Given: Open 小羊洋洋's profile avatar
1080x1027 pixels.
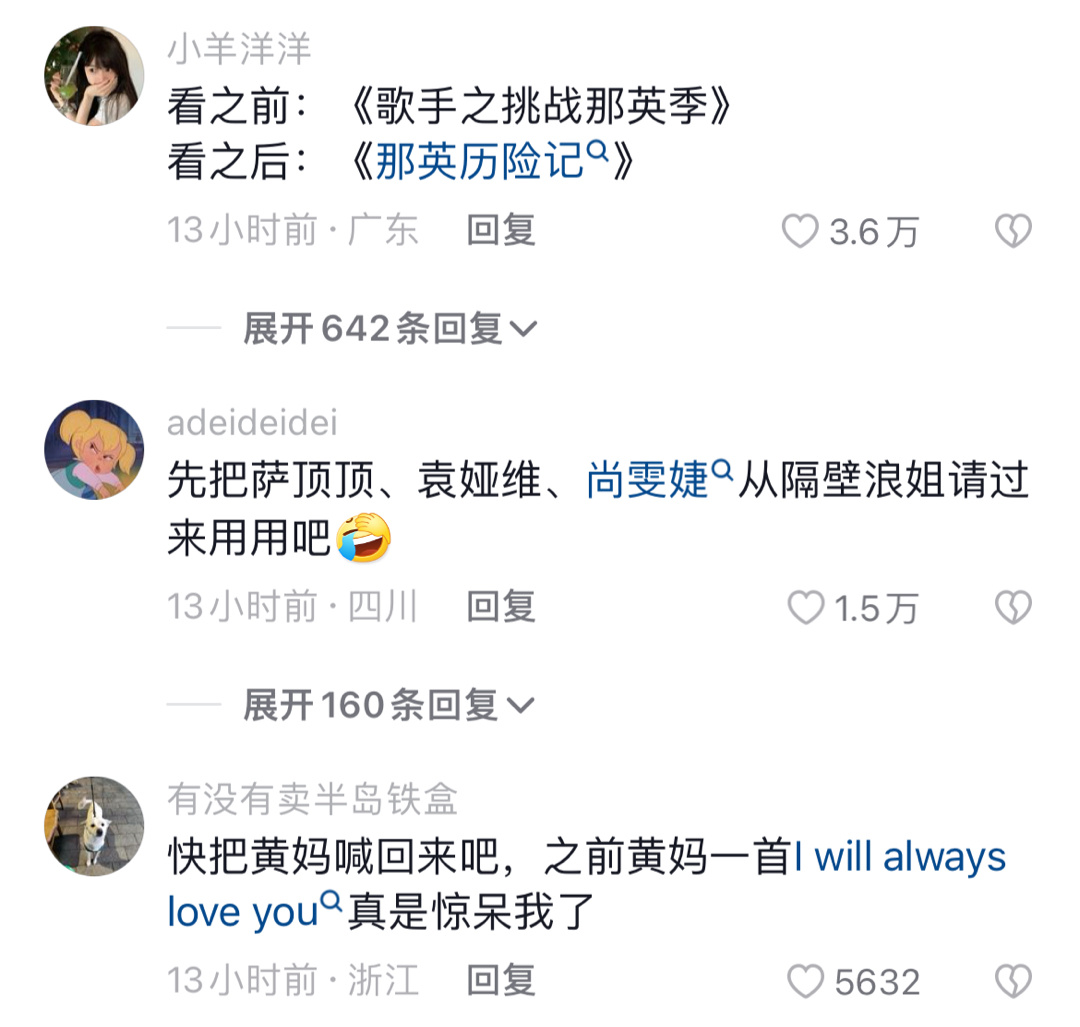Looking at the screenshot, I should (x=95, y=76).
